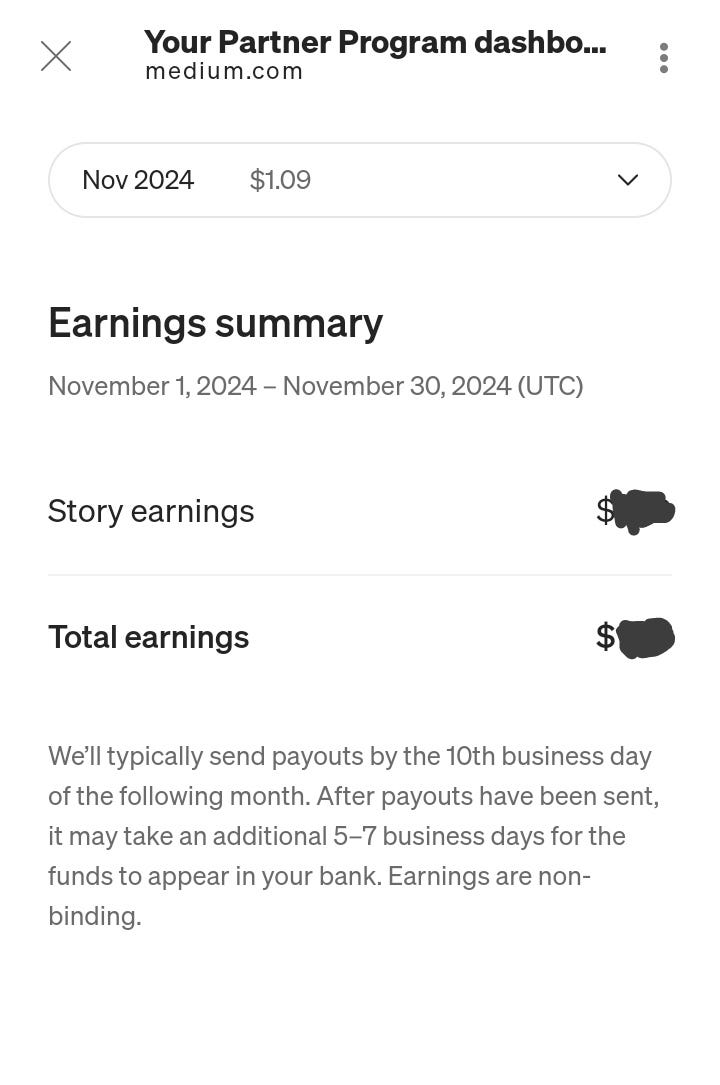Close the Partner Program dashboard page
The height and width of the screenshot is (1085, 720).
(x=56, y=56)
